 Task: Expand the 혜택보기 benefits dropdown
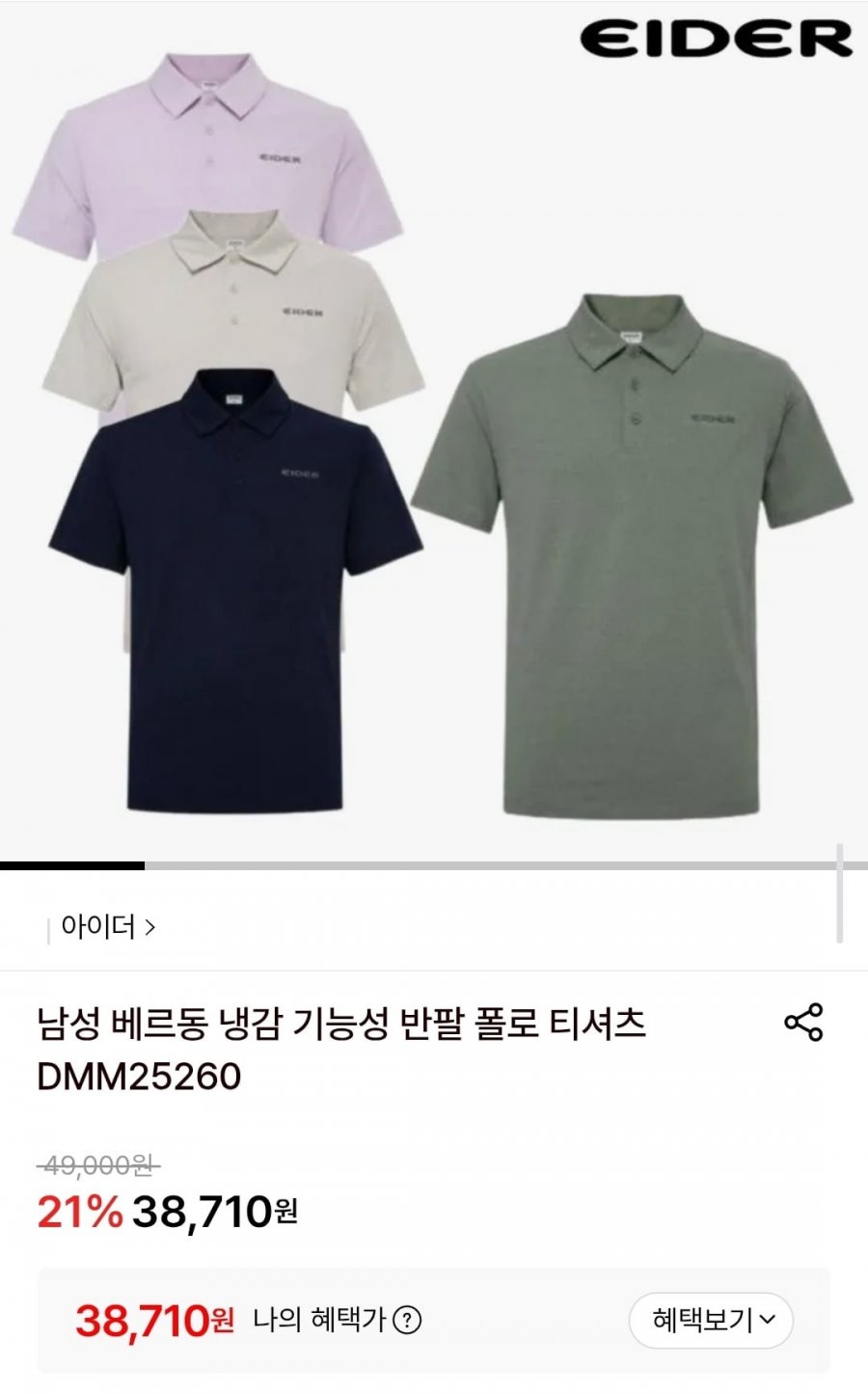point(712,1320)
